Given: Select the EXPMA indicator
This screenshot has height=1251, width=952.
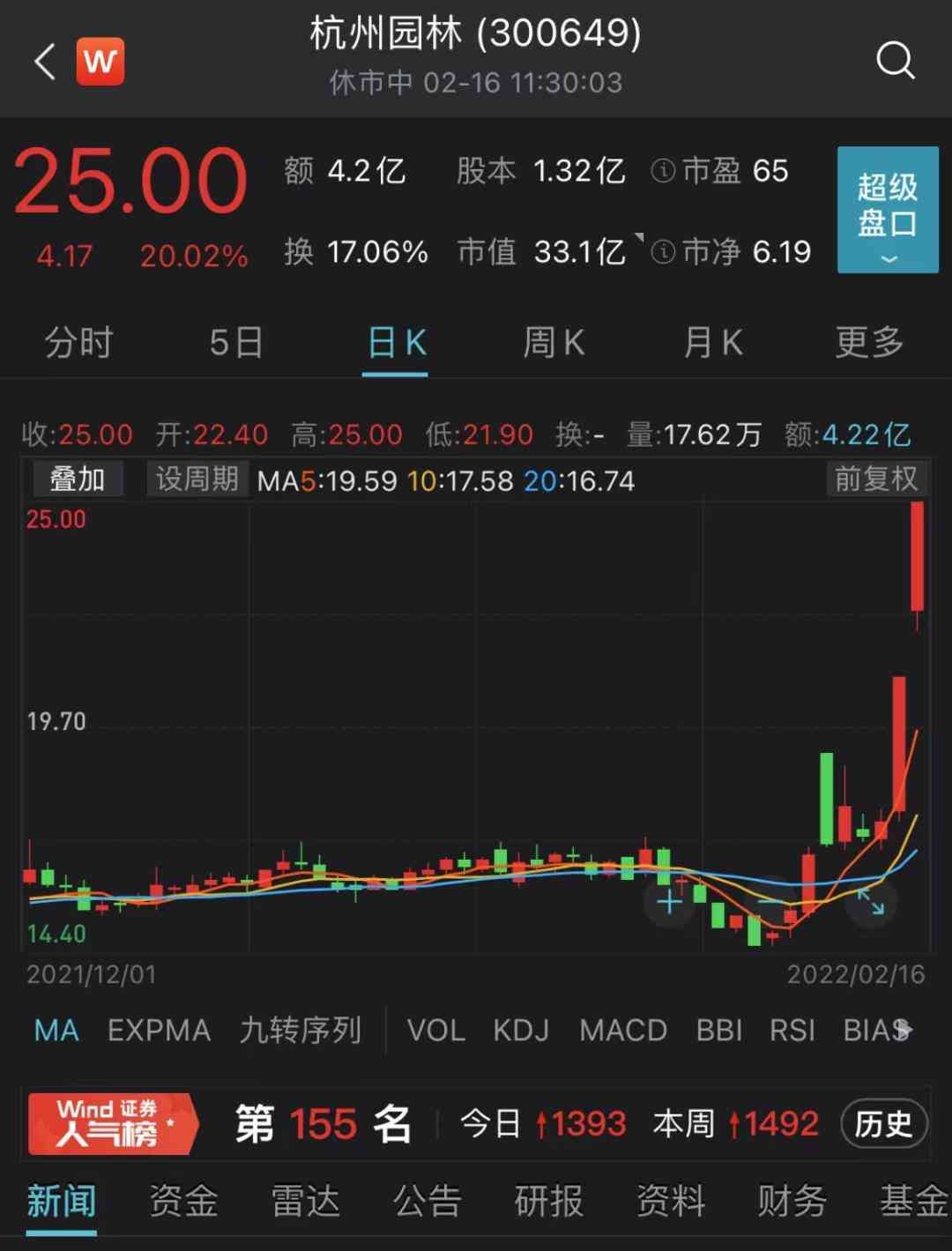Looking at the screenshot, I should pos(159,1030).
